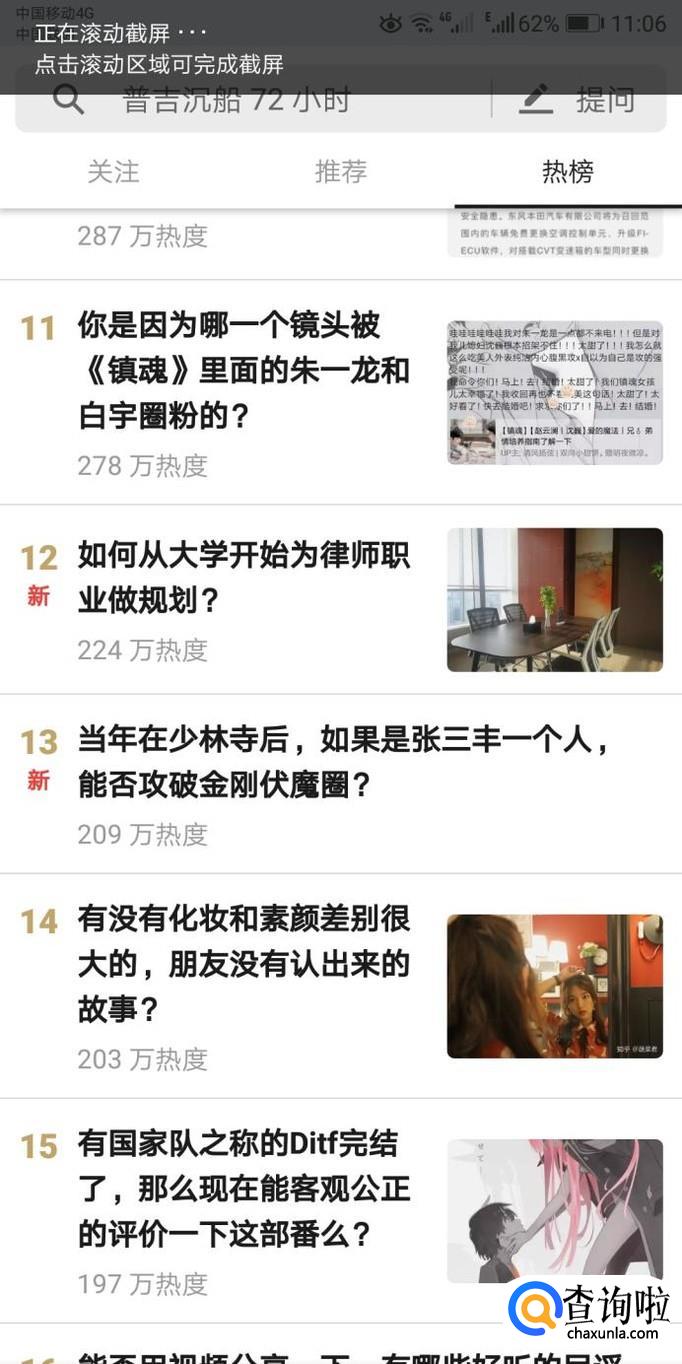Image resolution: width=682 pixels, height=1364 pixels.
Task: Open question 15 about Ditf完结
Action: coord(244,1188)
